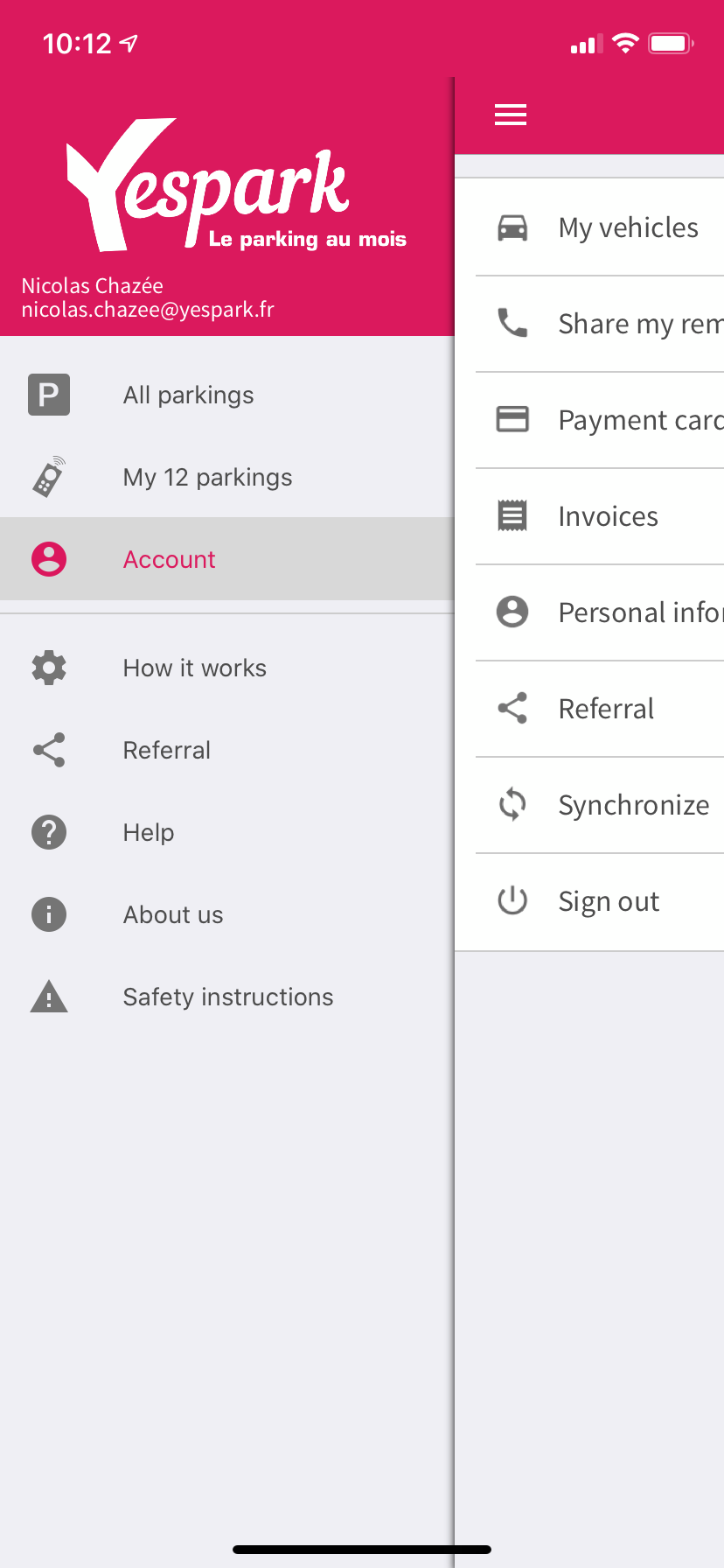Go to My 12 parkings
The width and height of the screenshot is (724, 1568).
click(227, 477)
